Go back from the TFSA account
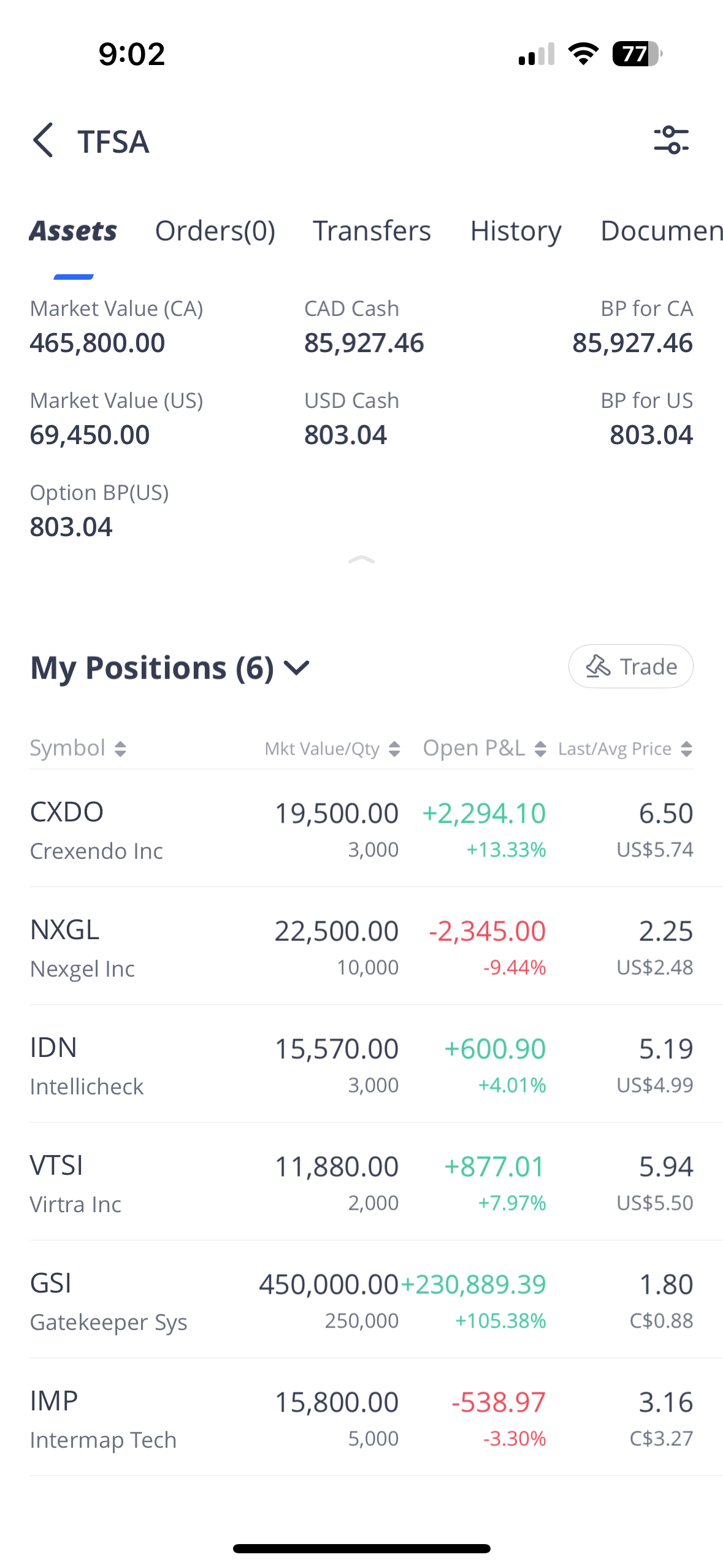Image resolution: width=723 pixels, height=1568 pixels. click(x=44, y=140)
